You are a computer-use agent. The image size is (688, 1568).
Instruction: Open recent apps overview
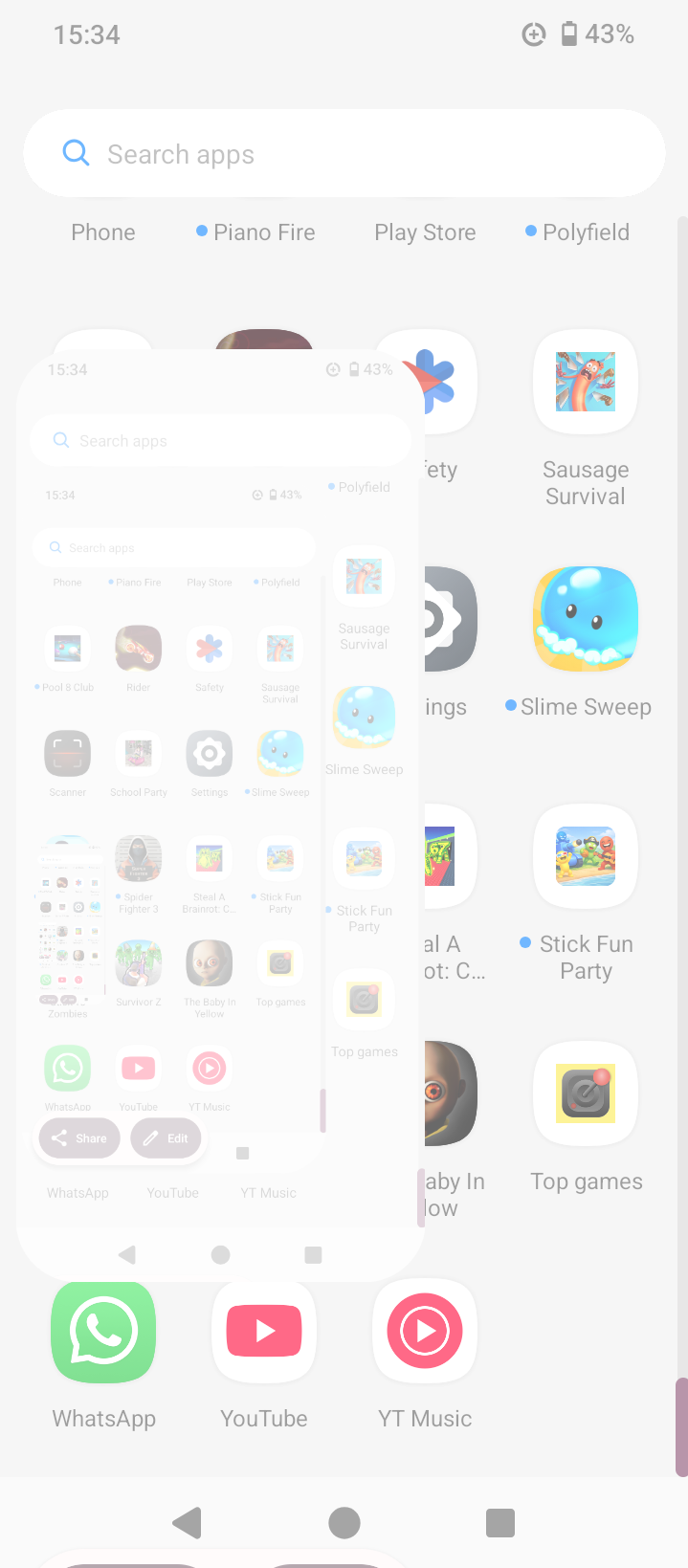[x=500, y=1522]
